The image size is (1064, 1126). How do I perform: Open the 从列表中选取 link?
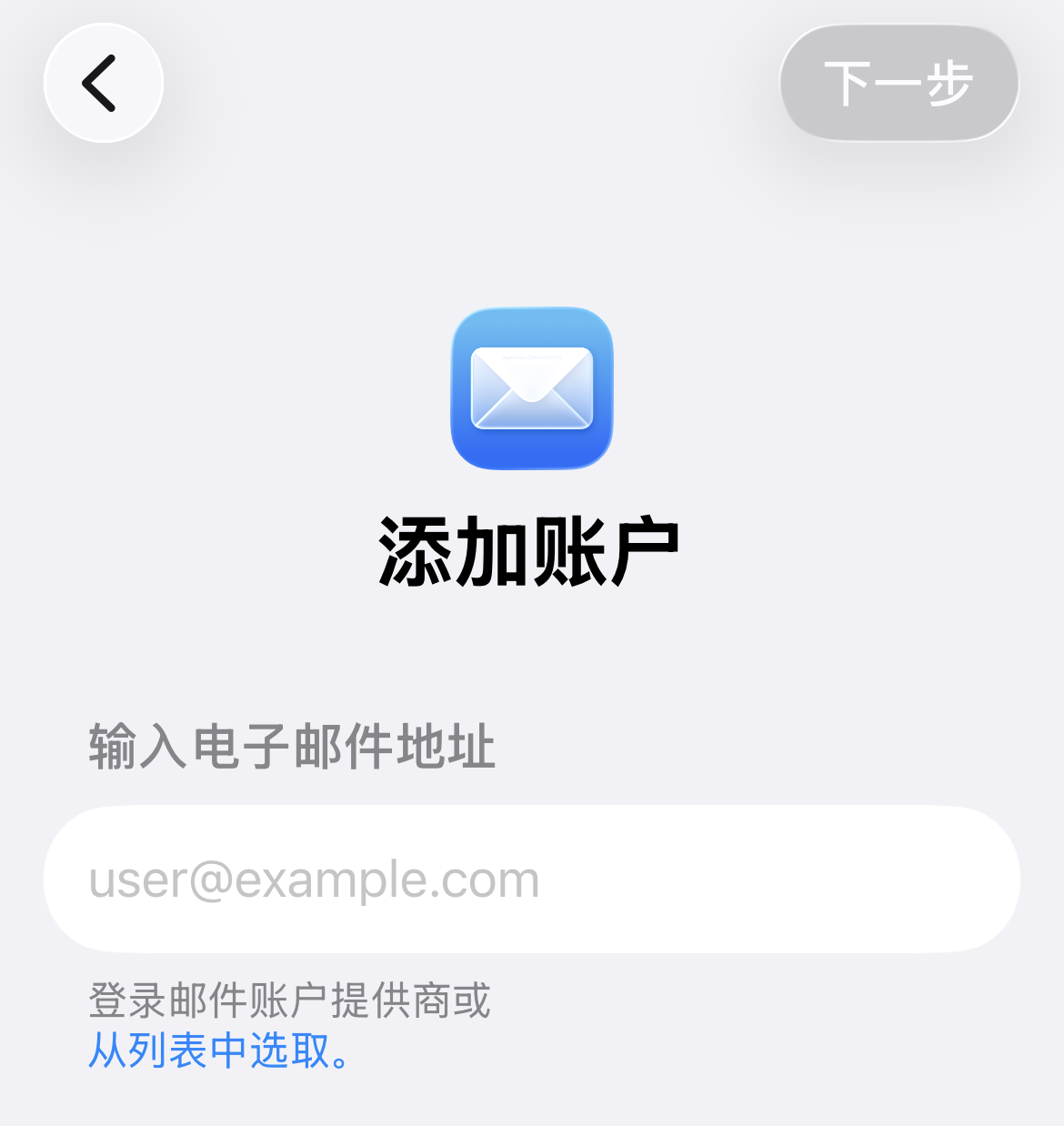[211, 1051]
